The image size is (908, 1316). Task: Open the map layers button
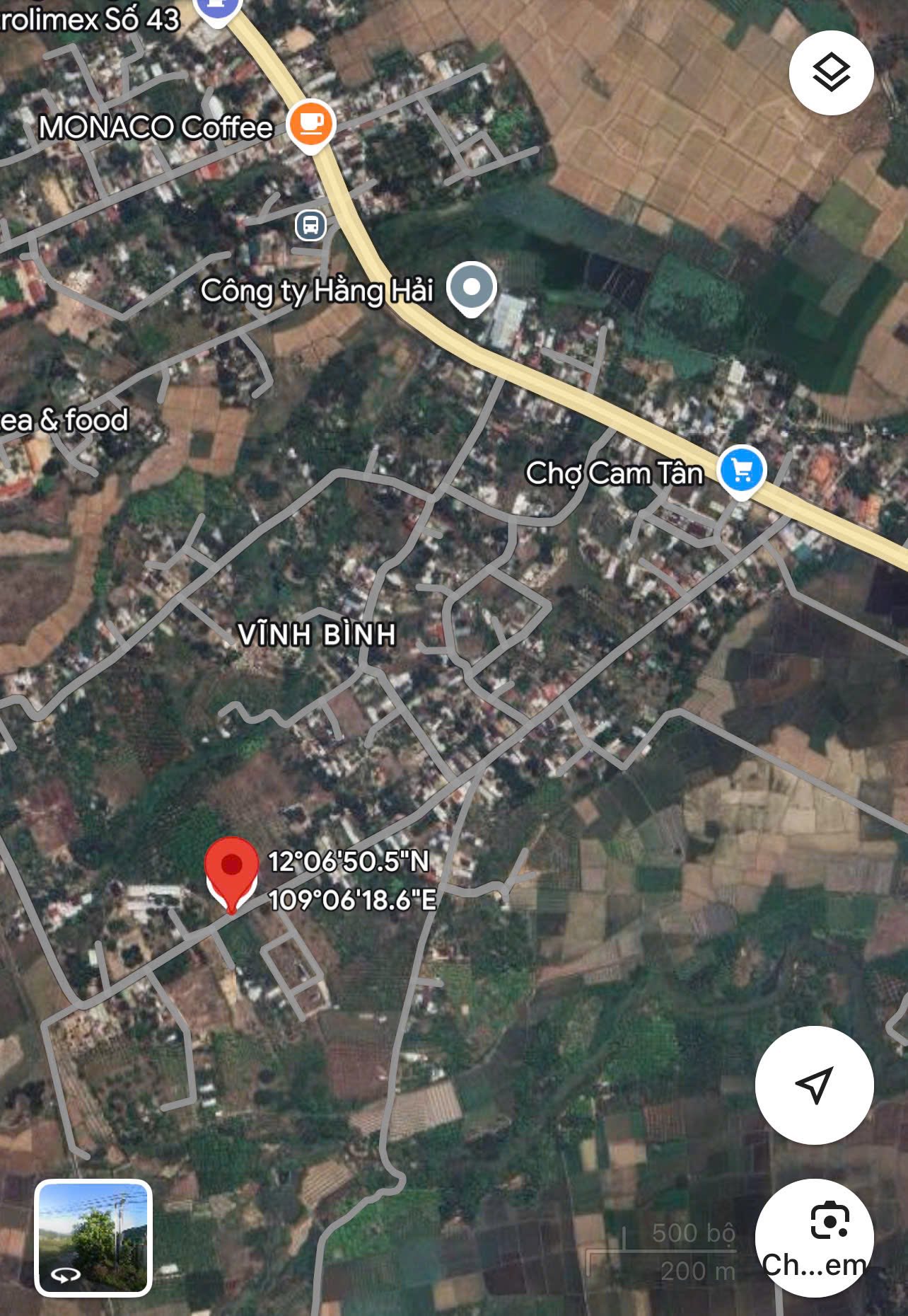(831, 73)
